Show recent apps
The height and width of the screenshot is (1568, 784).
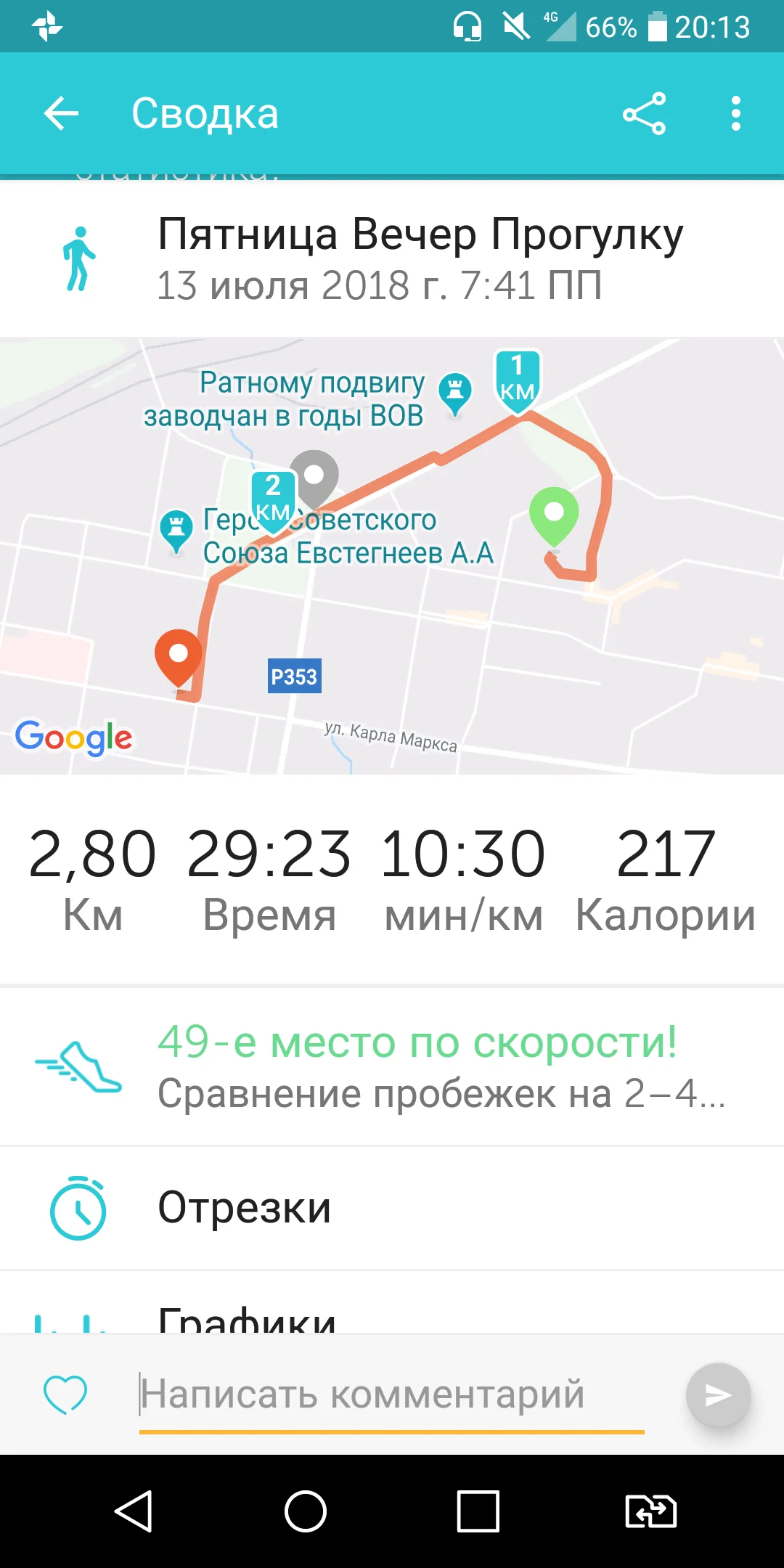click(478, 1511)
